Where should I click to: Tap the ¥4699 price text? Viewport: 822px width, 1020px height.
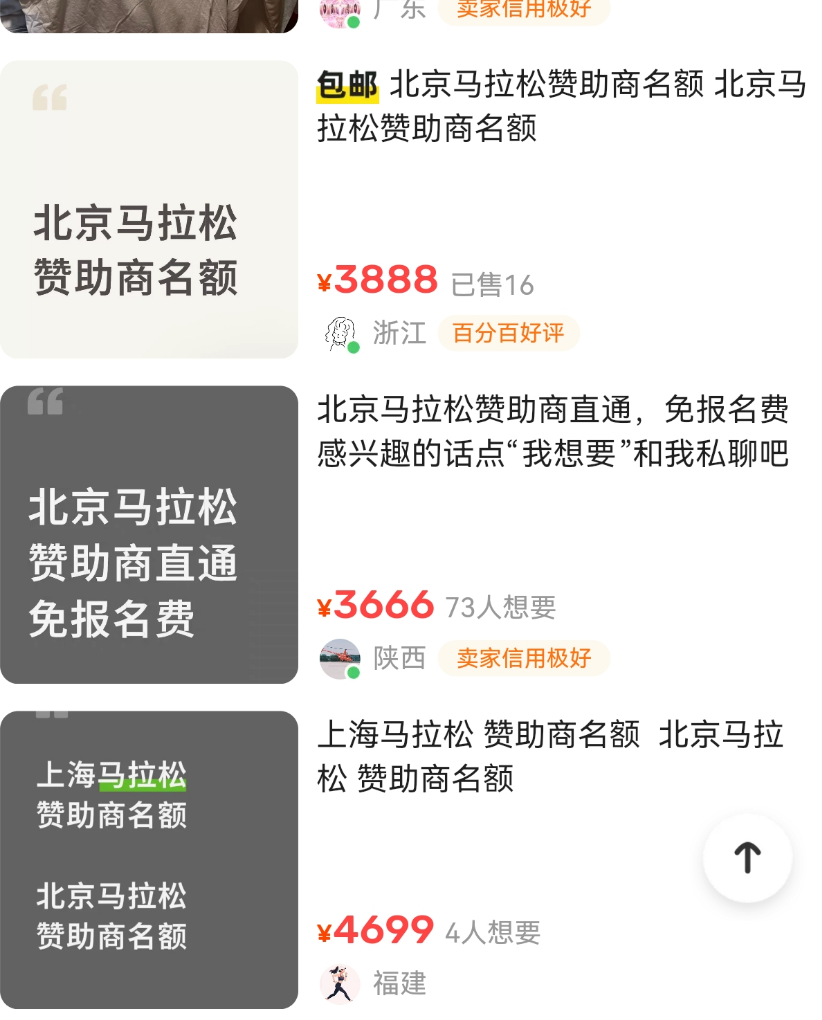378,930
